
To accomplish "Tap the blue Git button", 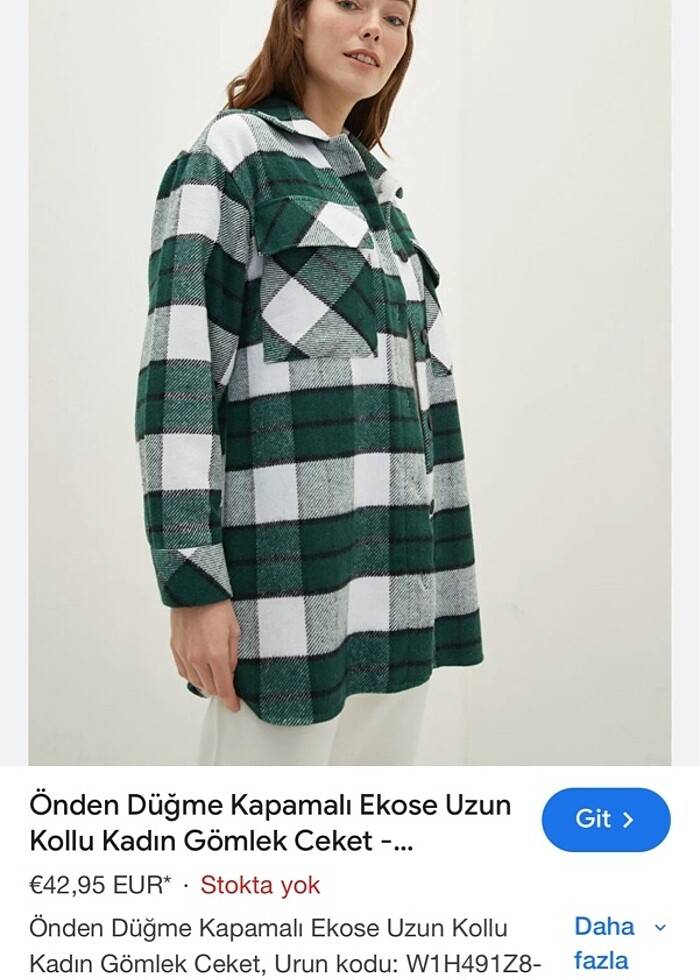I will [x=605, y=819].
